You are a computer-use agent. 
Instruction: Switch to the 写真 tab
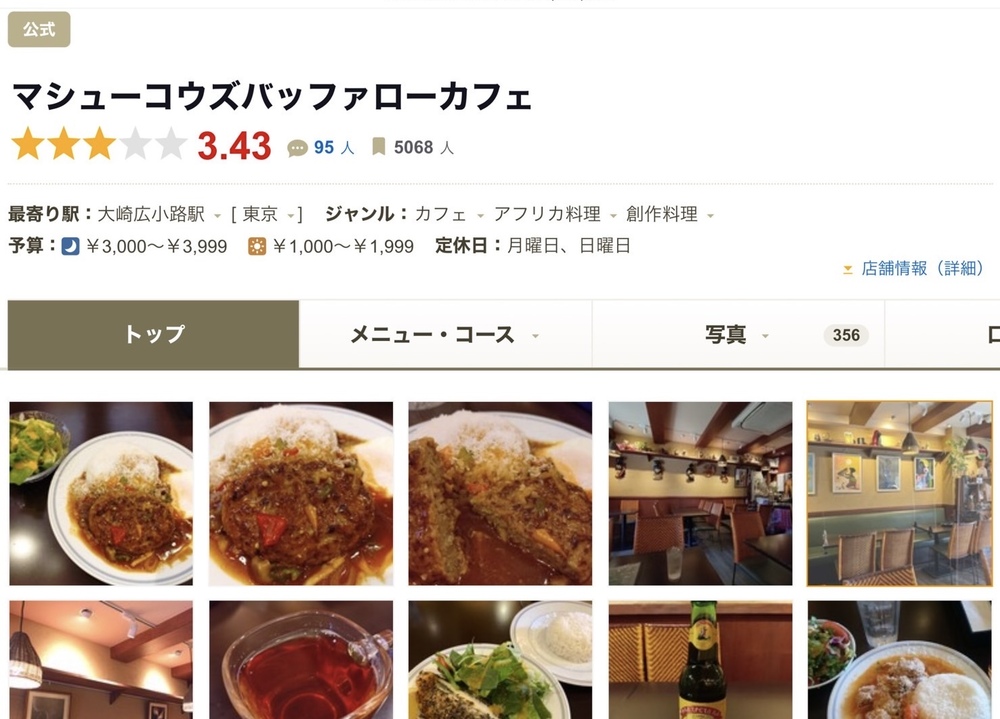737,335
